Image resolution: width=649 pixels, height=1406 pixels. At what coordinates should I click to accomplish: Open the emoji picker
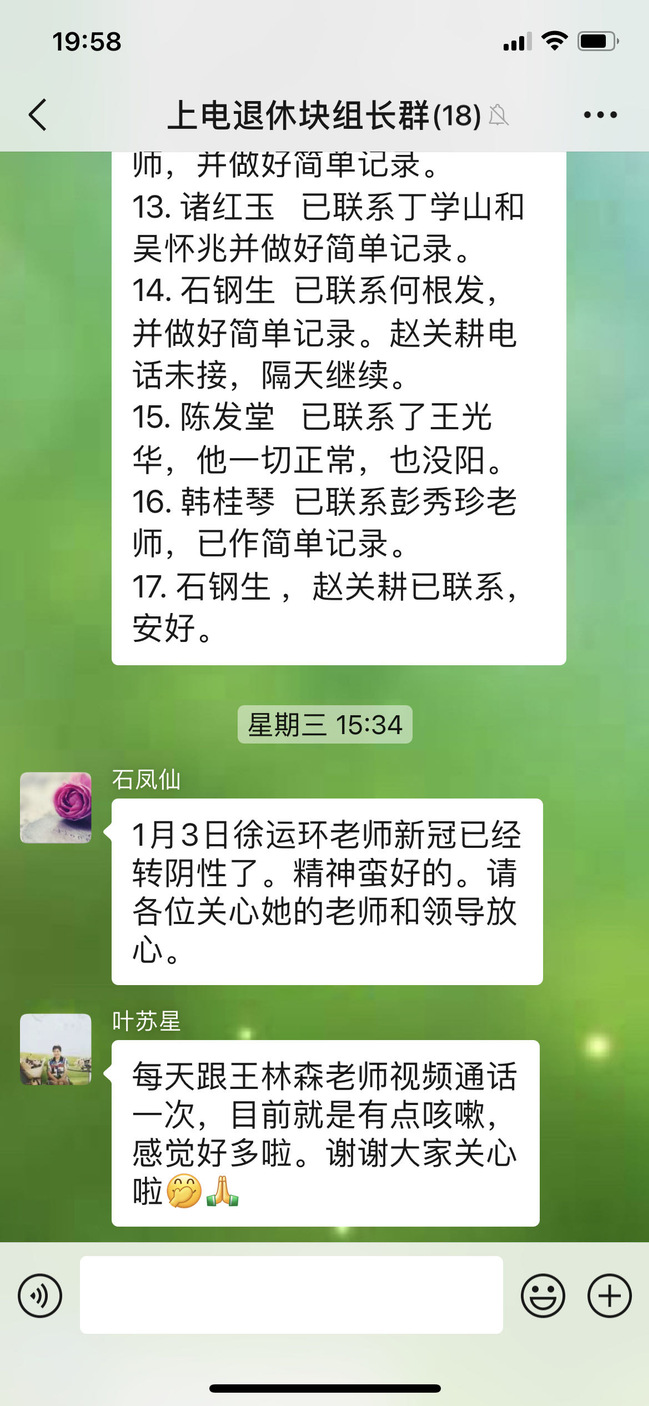pos(543,1296)
